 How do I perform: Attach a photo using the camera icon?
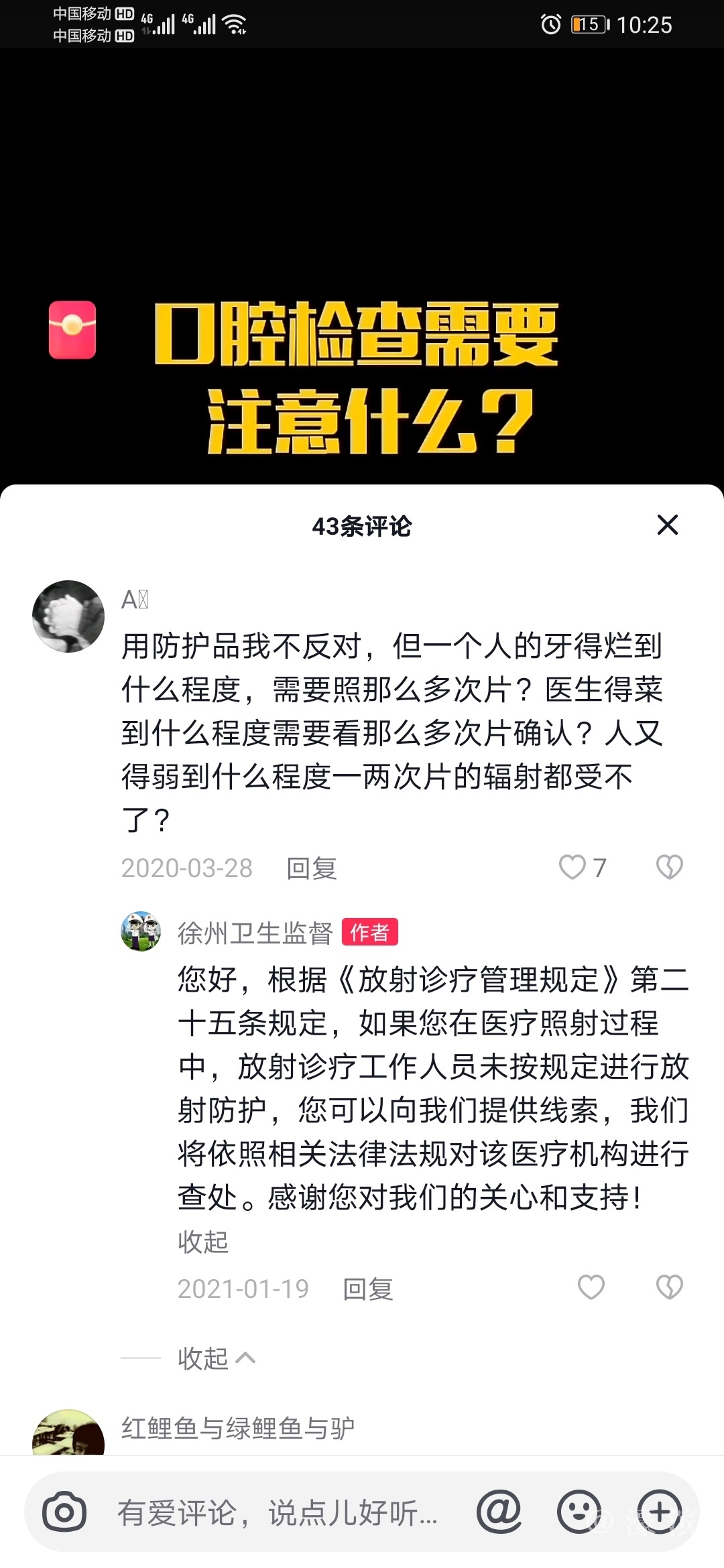(64, 1512)
